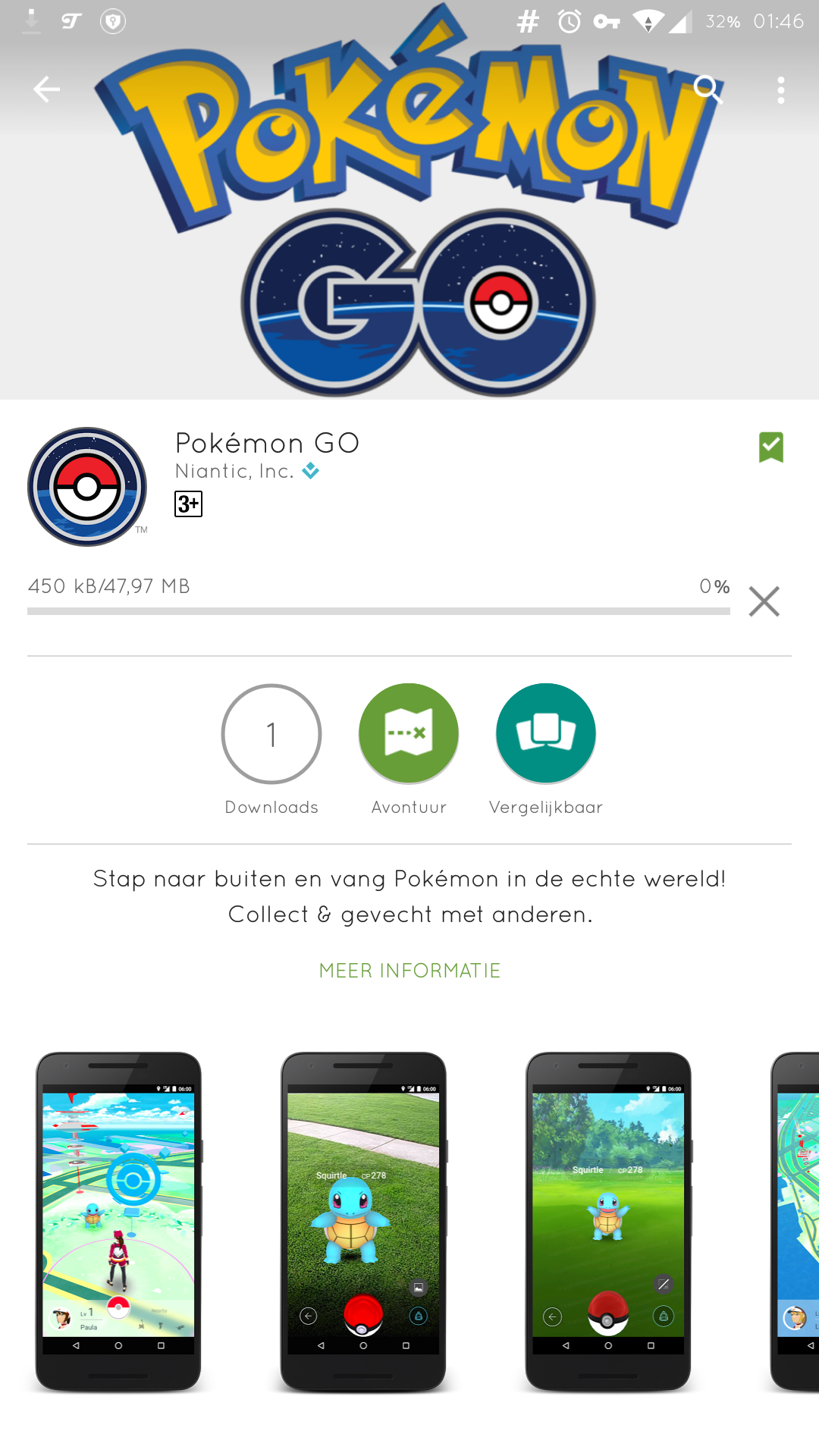Open the Niantic, Inc. developer page

(x=235, y=472)
